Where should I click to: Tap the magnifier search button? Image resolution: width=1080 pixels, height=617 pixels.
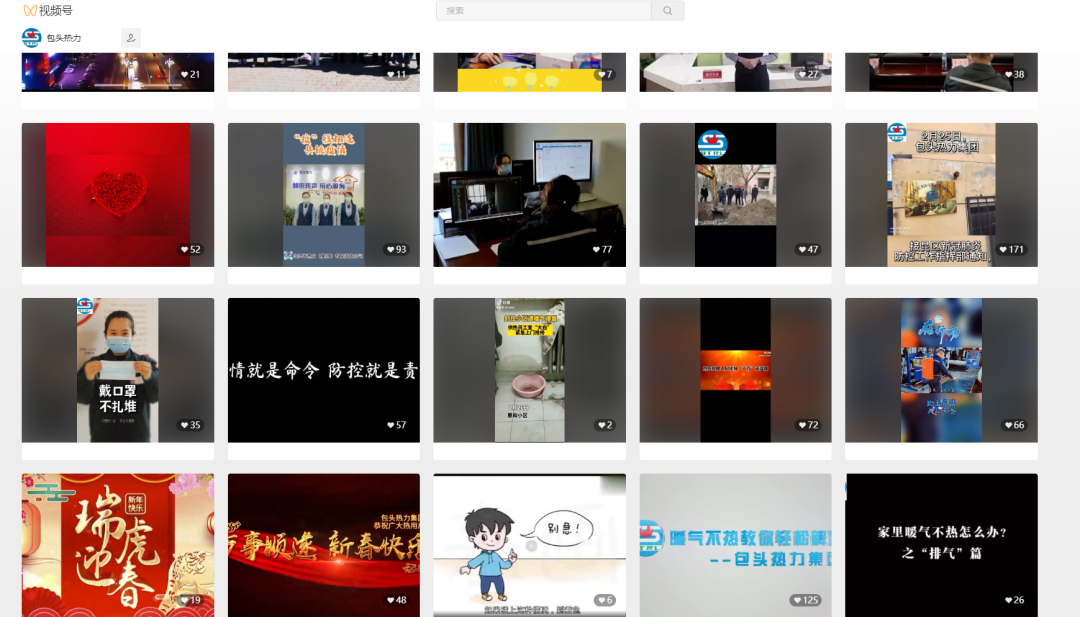pyautogui.click(x=667, y=11)
